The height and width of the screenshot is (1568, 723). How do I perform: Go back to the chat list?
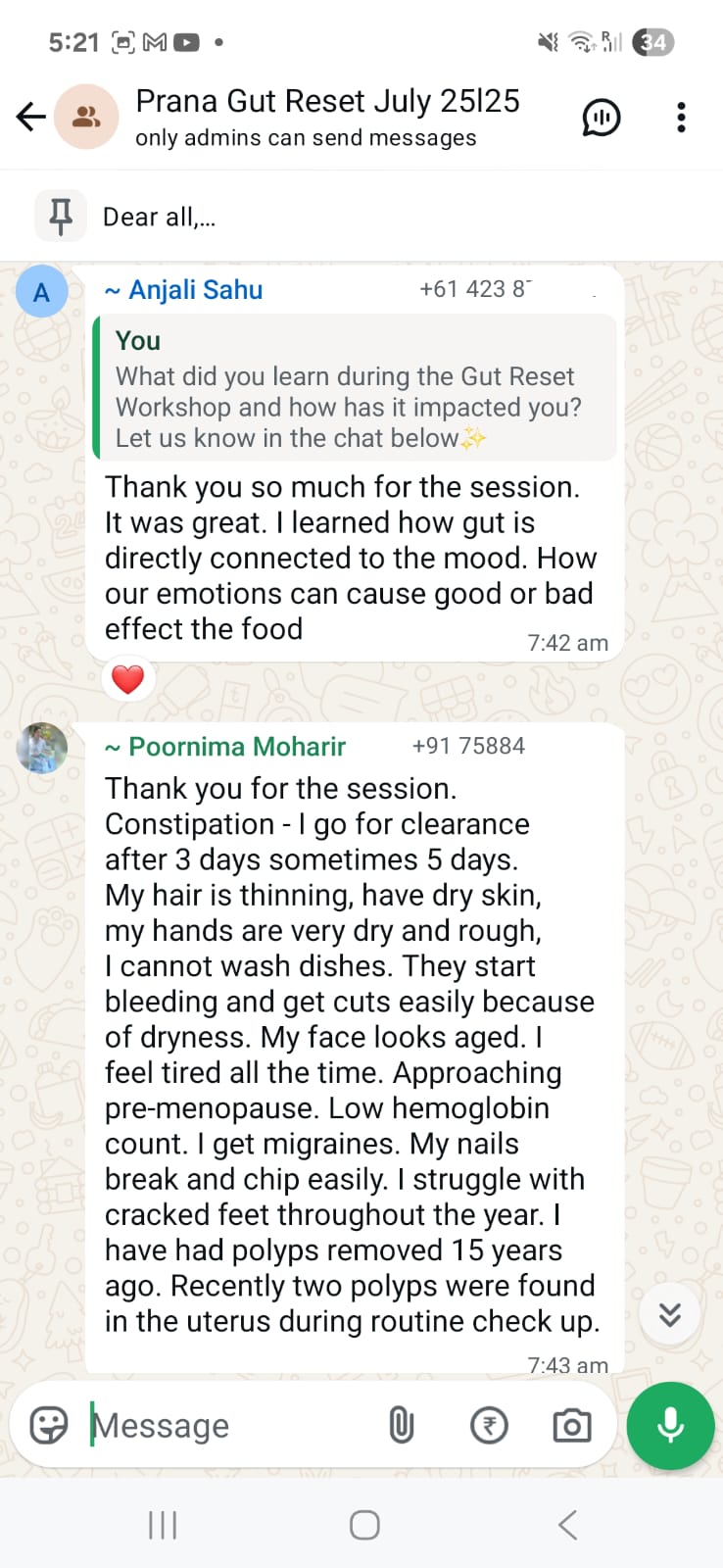click(31, 118)
